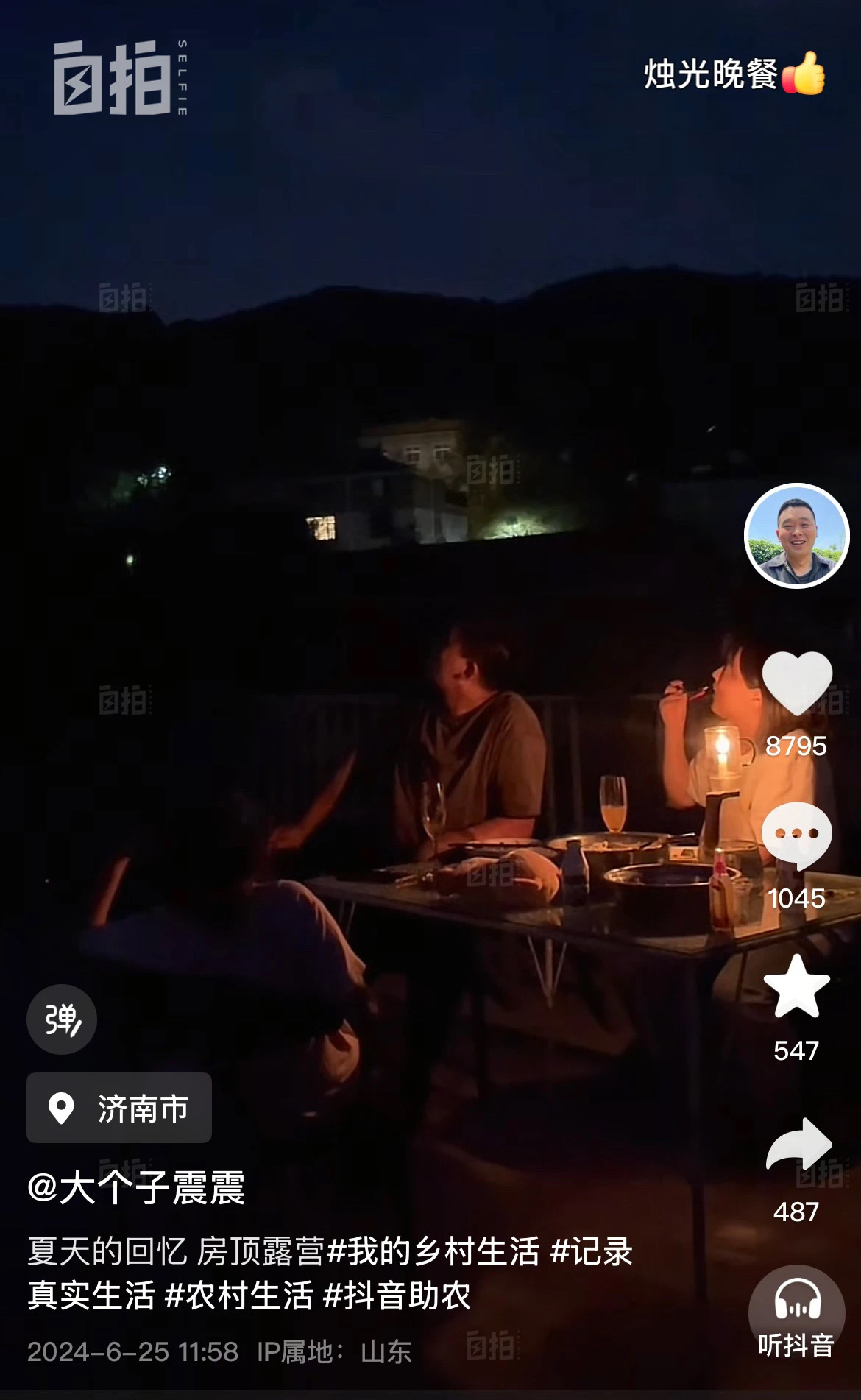Open @大个子震震 user page
The image size is (861, 1400).
136,1188
